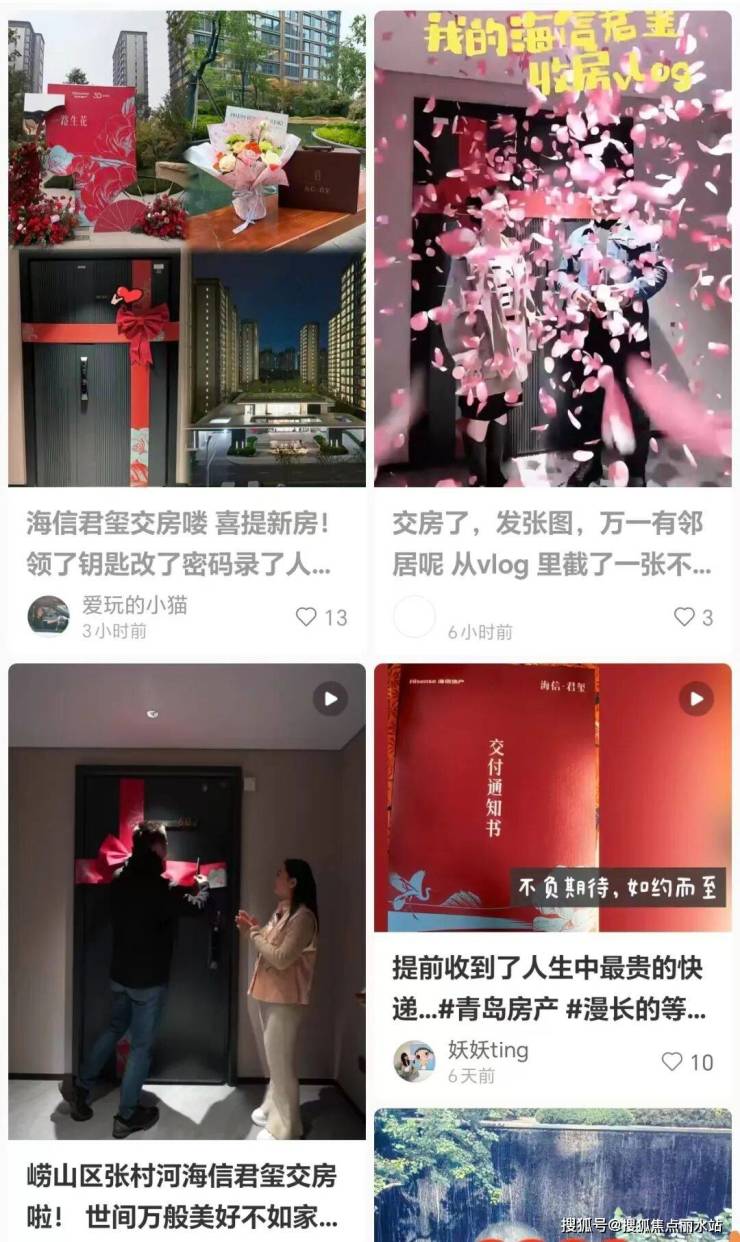Open the author avatar under 交房了，发张图
Viewport: 740px width, 1242px height.
414,617
